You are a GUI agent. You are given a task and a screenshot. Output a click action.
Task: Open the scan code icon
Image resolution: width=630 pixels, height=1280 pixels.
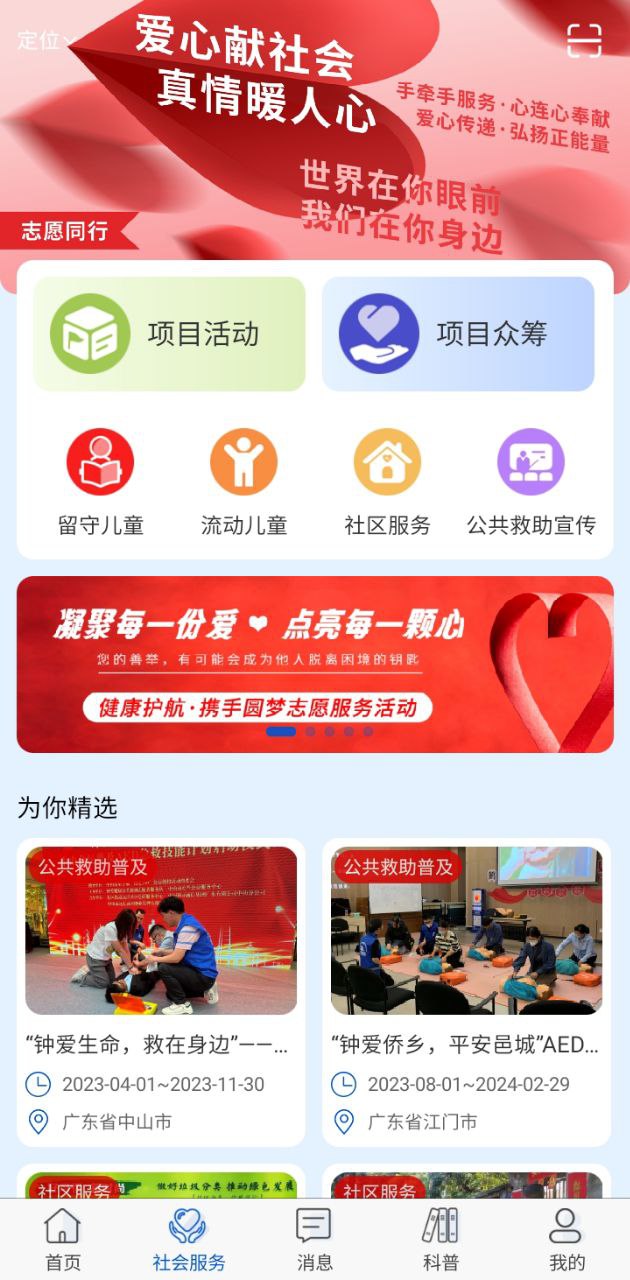(x=584, y=40)
